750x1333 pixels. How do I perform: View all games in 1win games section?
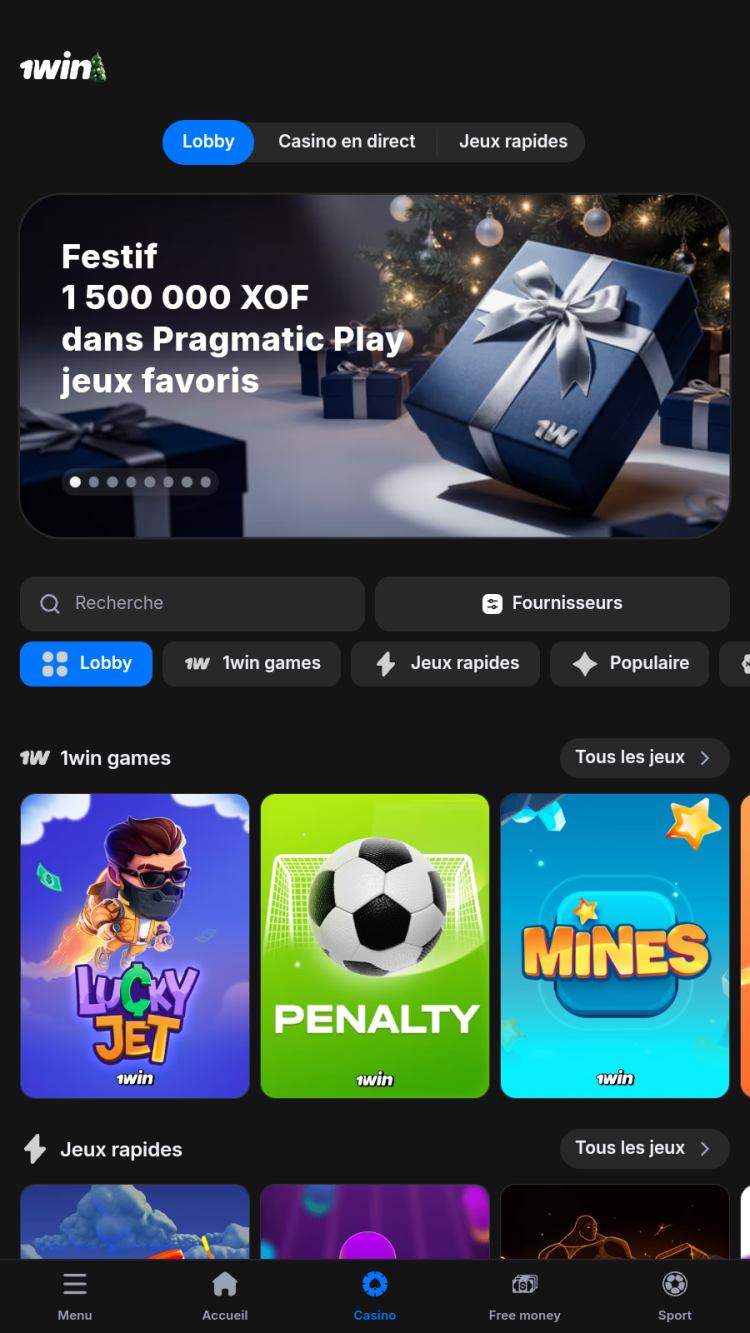pos(644,758)
